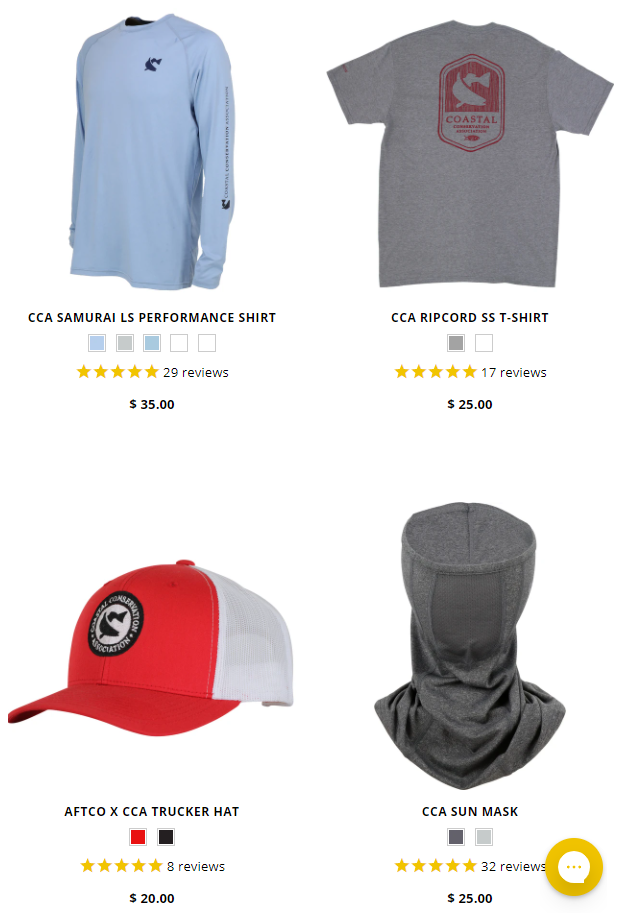This screenshot has width=618, height=913.
Task: View the 29 reviews for Samurai shirt
Action: point(195,372)
